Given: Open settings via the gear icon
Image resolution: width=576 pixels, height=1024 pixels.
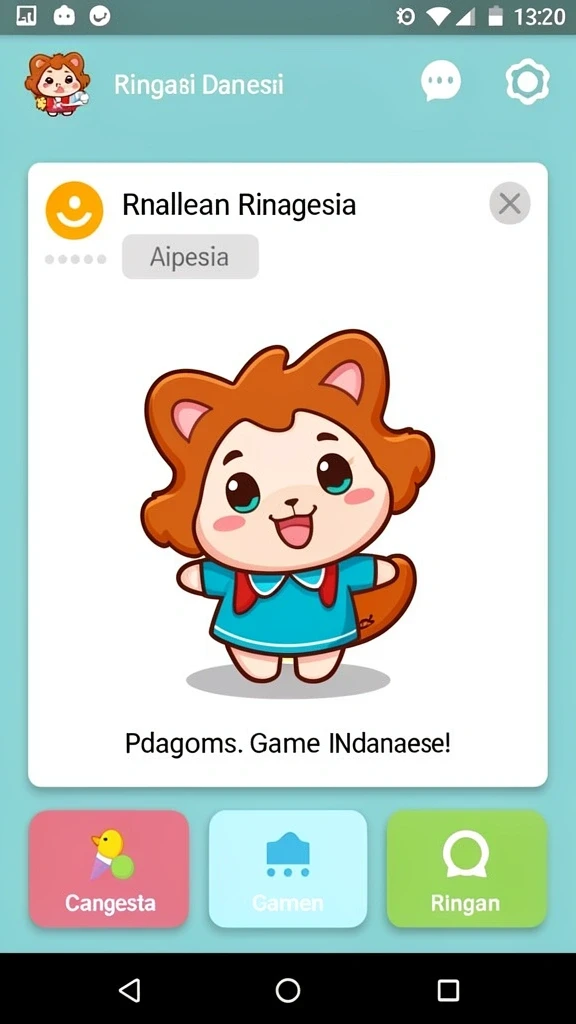Looking at the screenshot, I should [x=528, y=82].
